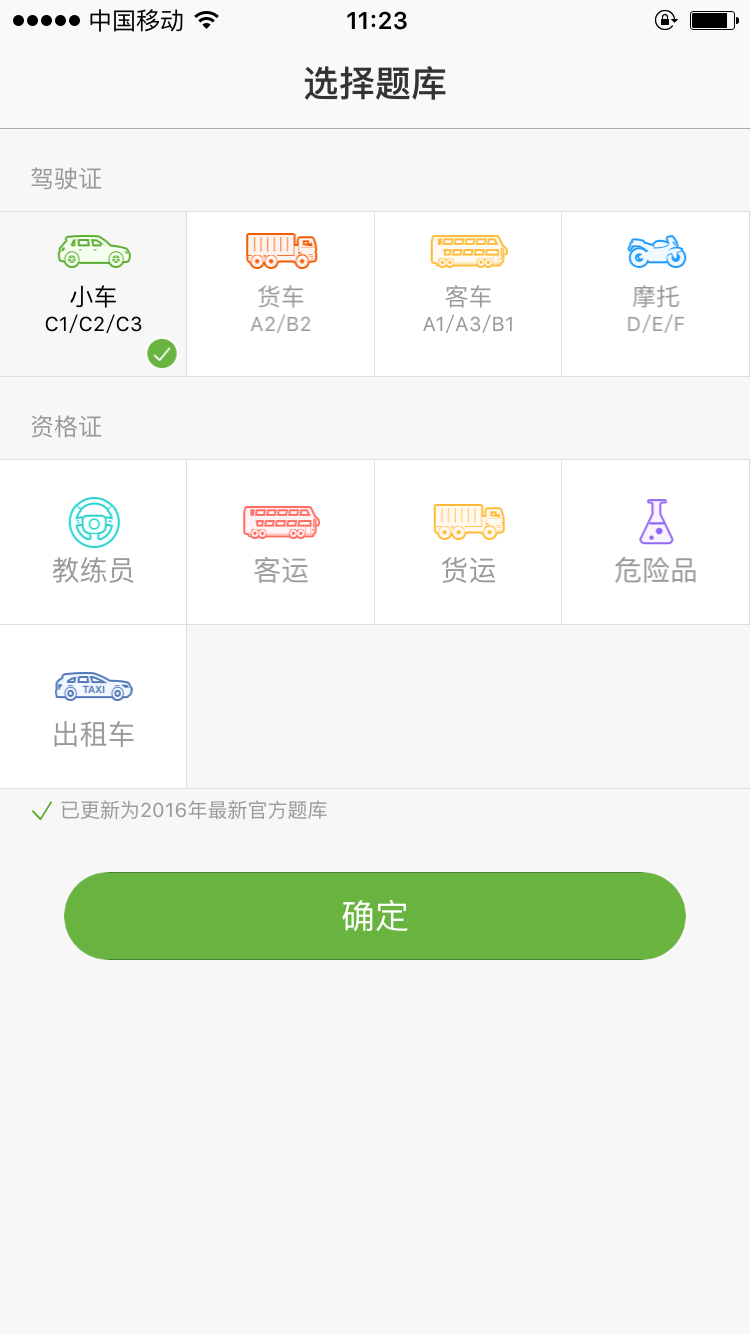Tap the battery level indicator
This screenshot has height=1334, width=750.
point(711,18)
